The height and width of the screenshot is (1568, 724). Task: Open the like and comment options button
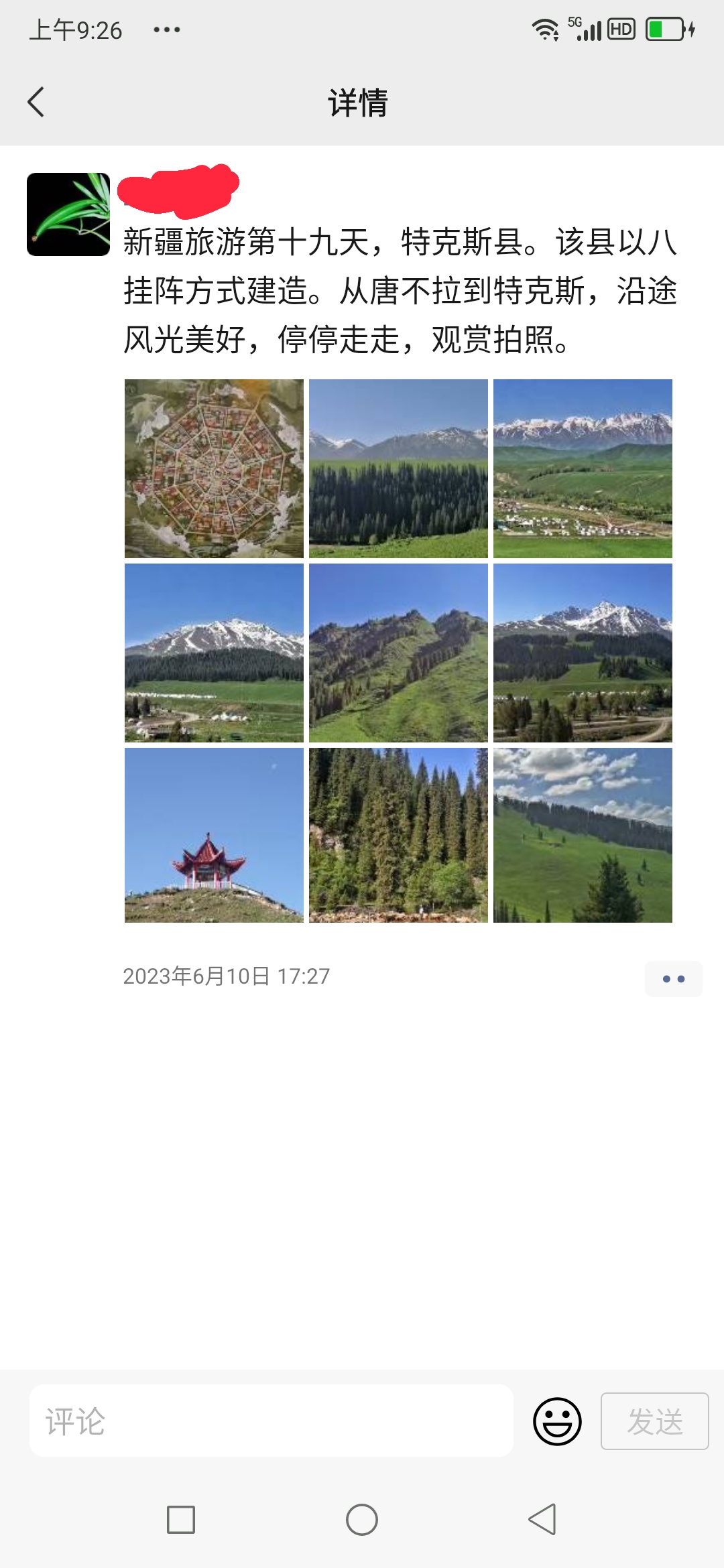tap(673, 979)
